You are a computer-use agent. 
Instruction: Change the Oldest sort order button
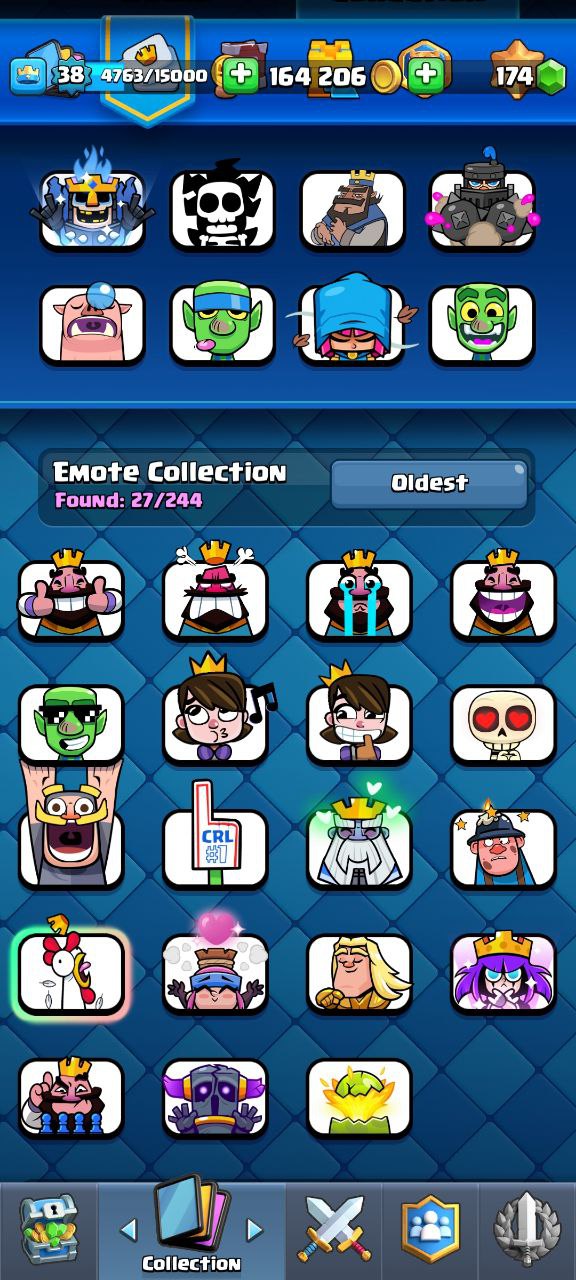click(x=429, y=484)
